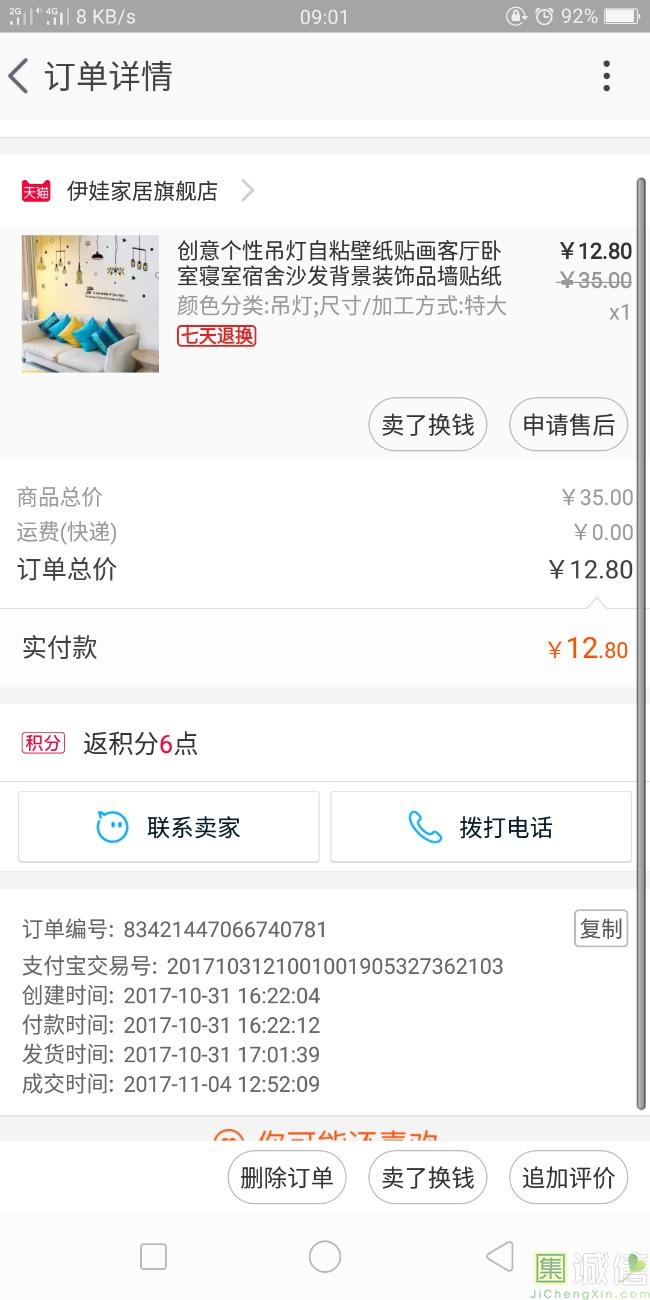Viewport: 650px width, 1300px height.
Task: Open the wall sticker product thumbnail
Action: 90,304
